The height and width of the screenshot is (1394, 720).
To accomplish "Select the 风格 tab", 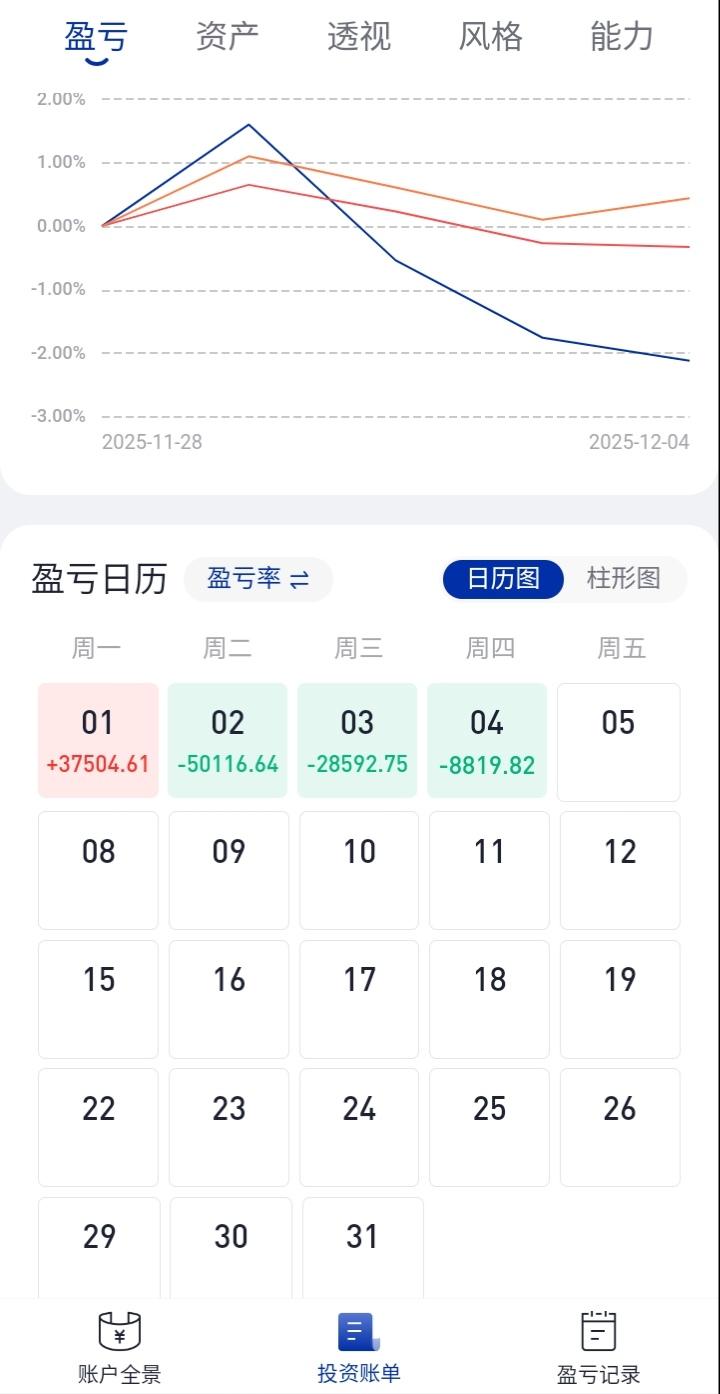I will point(489,36).
